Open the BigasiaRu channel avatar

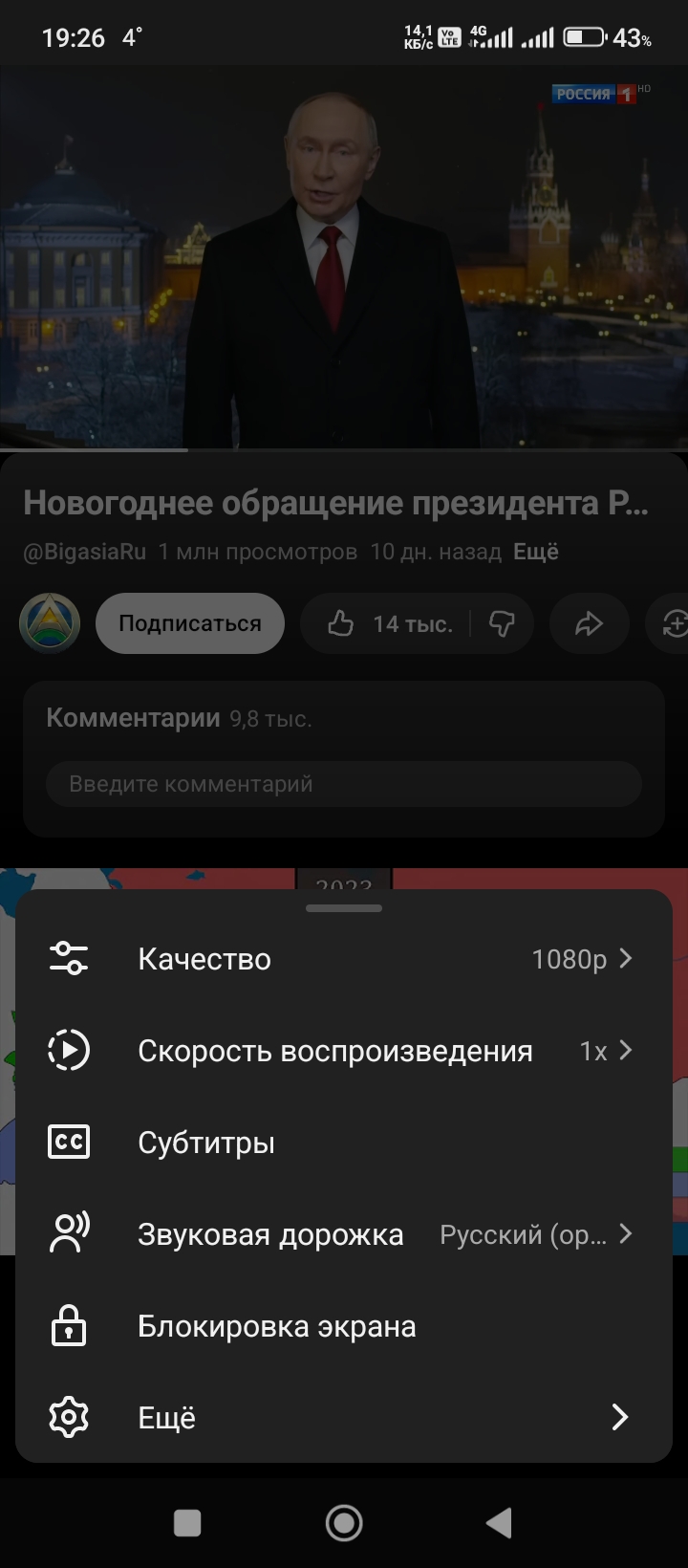[x=50, y=623]
